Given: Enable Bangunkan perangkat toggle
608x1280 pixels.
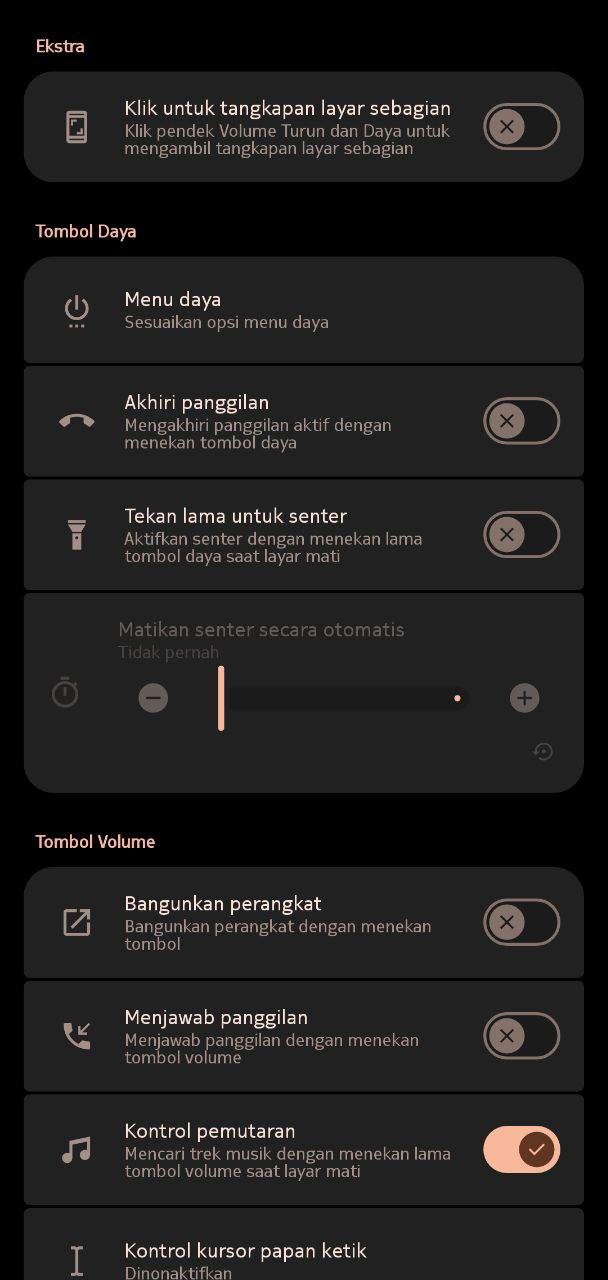Looking at the screenshot, I should click(521, 922).
